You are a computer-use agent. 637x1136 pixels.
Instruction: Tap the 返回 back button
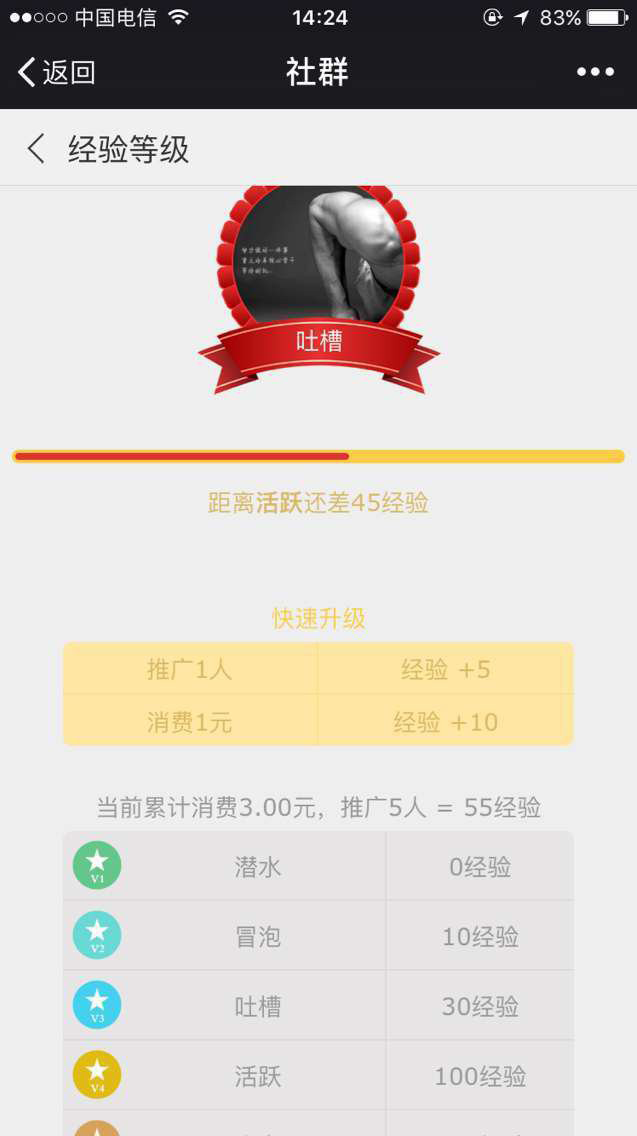click(56, 72)
